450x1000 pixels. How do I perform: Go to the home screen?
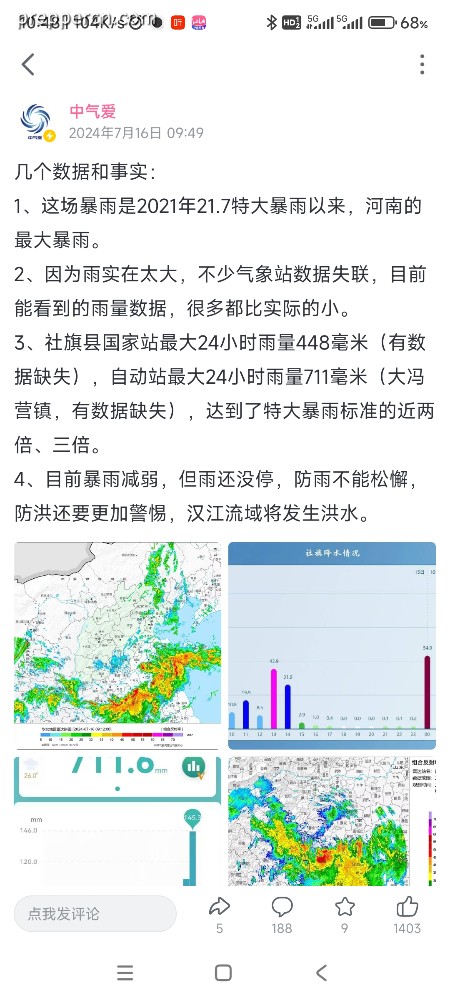223,973
